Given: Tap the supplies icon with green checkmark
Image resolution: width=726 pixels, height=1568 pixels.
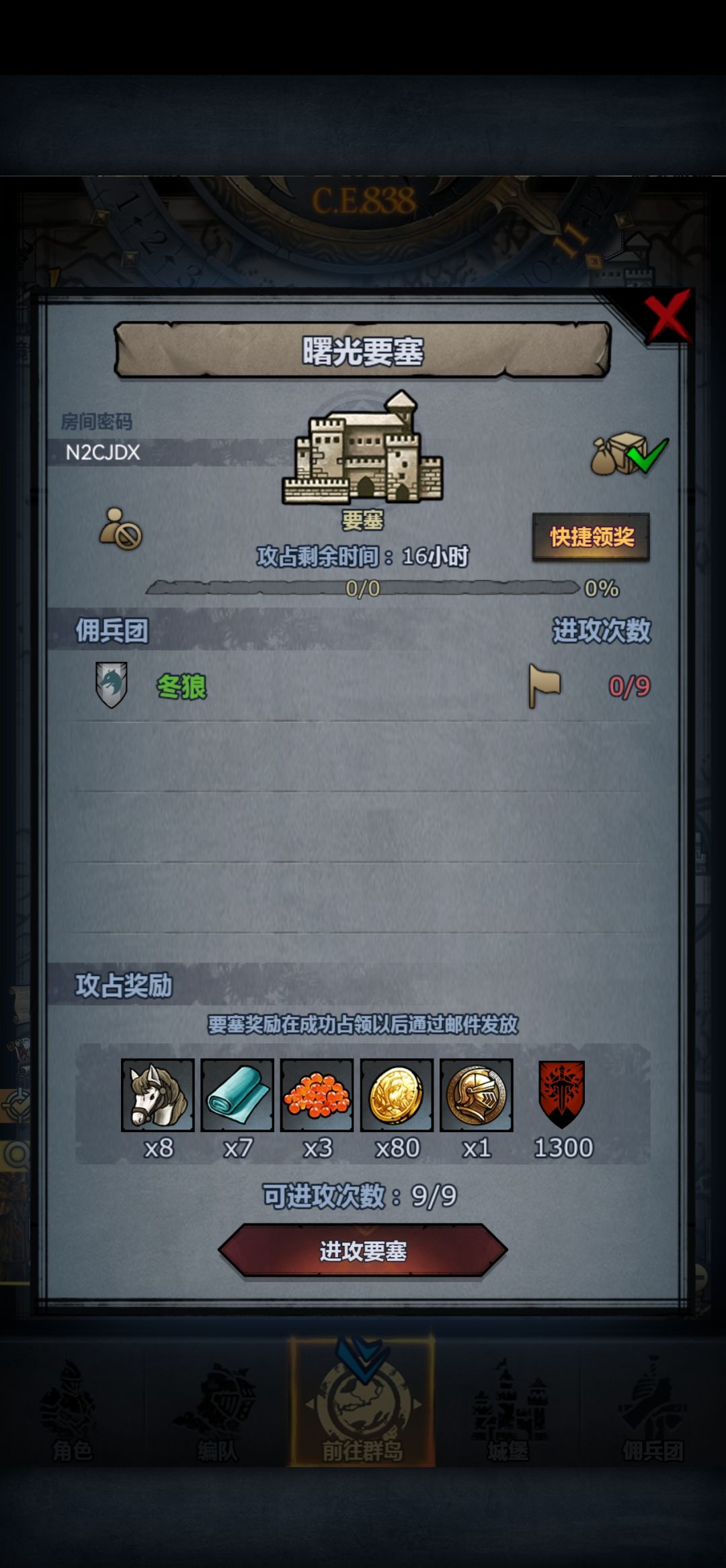Looking at the screenshot, I should (629, 454).
